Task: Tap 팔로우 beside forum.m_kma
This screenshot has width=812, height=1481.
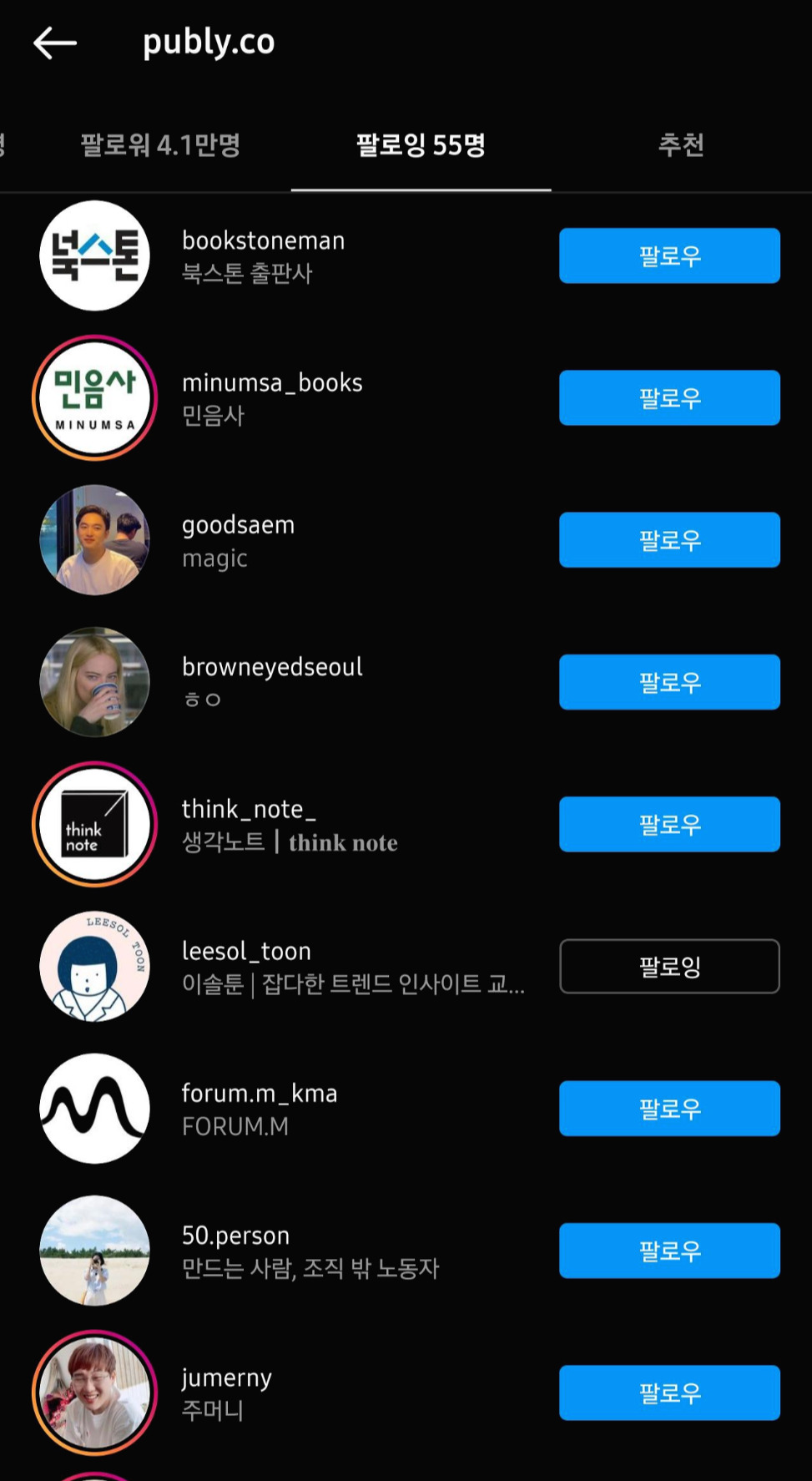Action: coord(668,1109)
